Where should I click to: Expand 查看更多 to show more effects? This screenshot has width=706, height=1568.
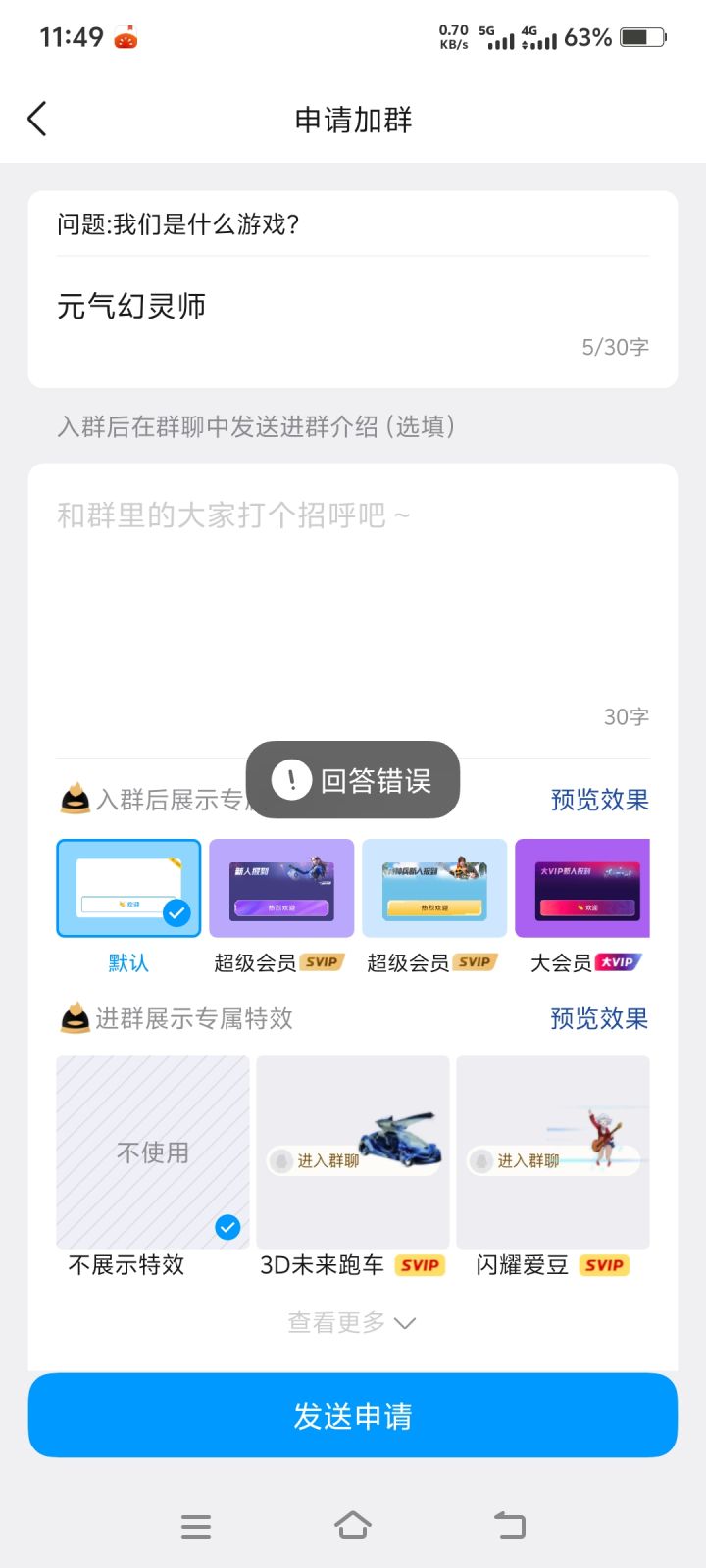353,1322
